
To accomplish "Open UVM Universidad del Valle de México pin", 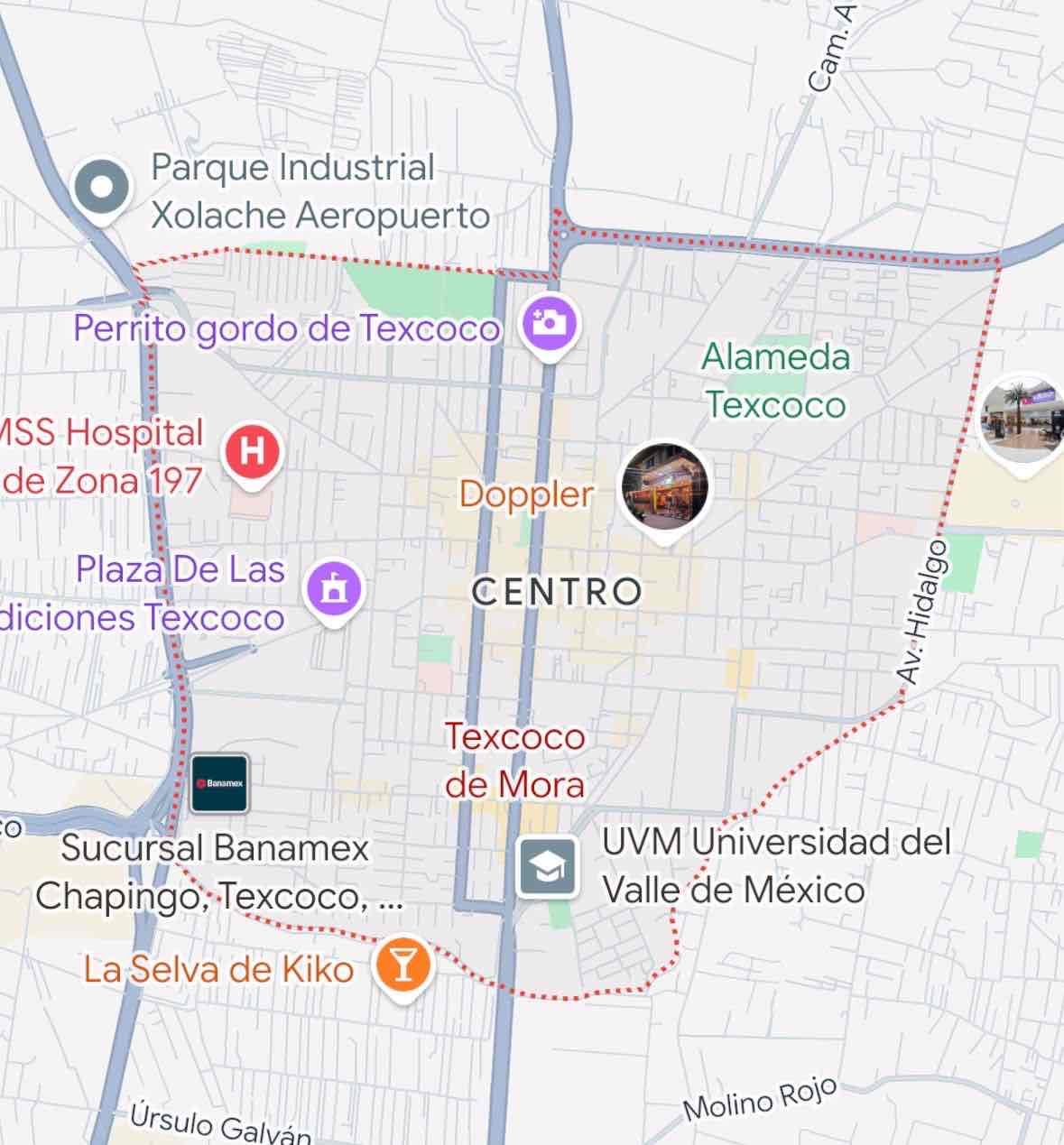I will tap(548, 867).
